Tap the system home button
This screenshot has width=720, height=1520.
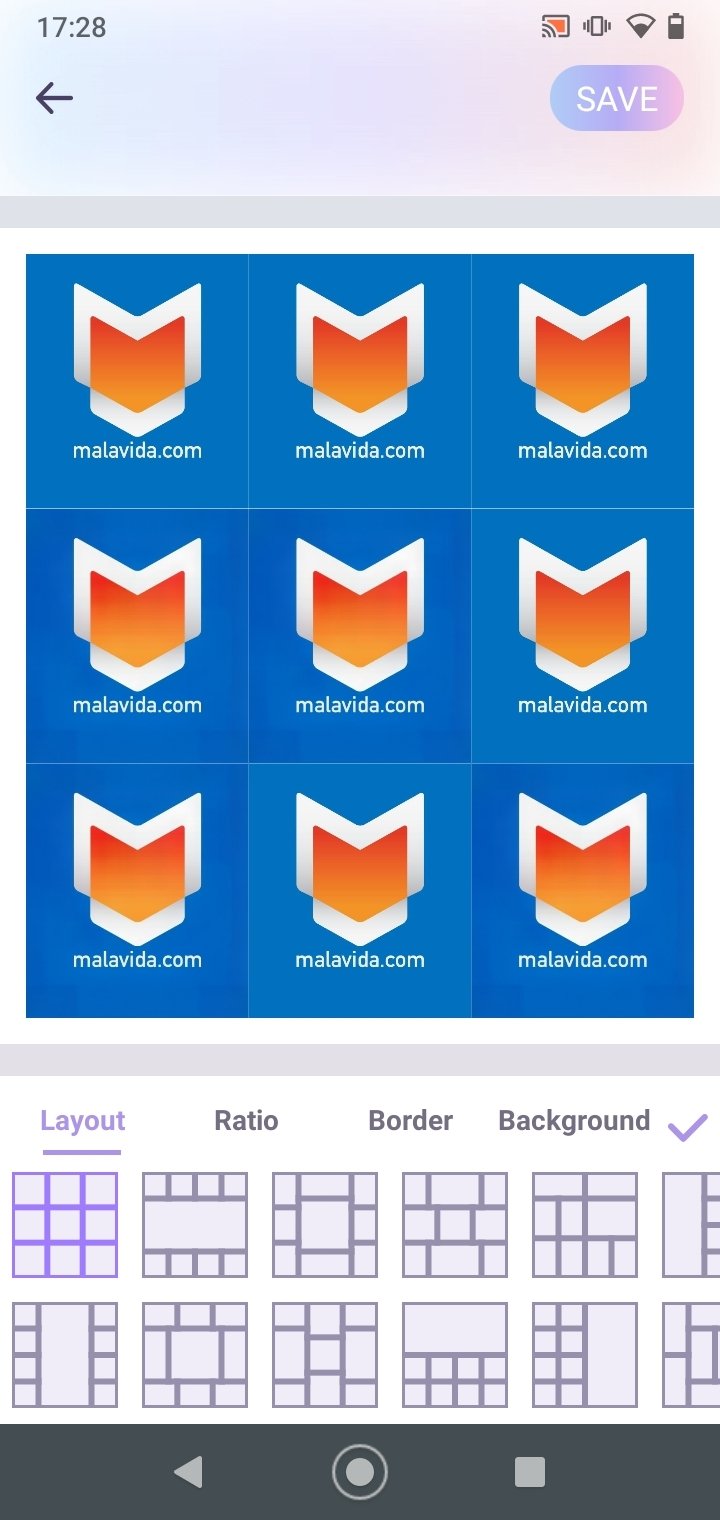[x=360, y=1472]
